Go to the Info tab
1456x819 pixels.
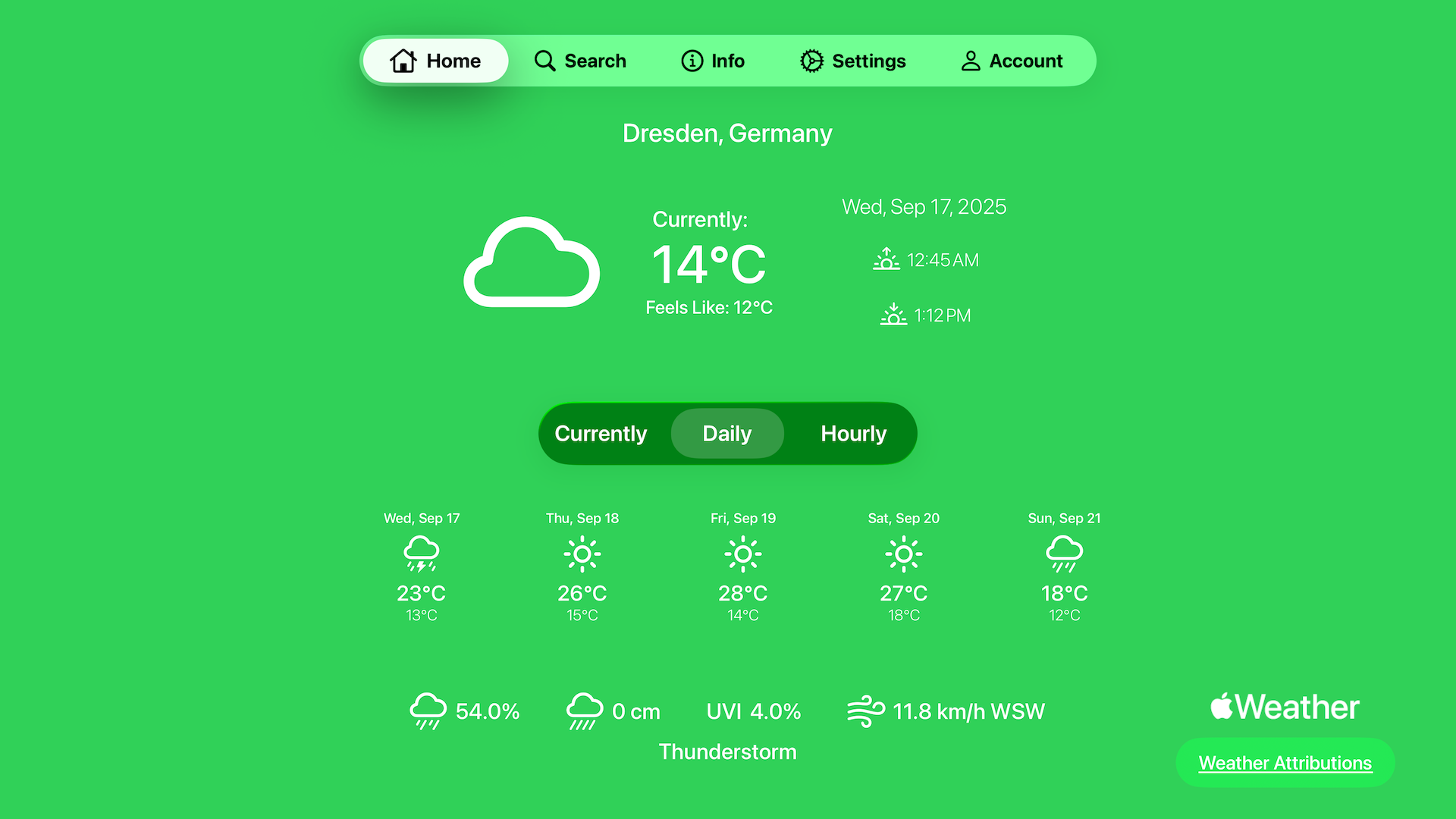[713, 61]
